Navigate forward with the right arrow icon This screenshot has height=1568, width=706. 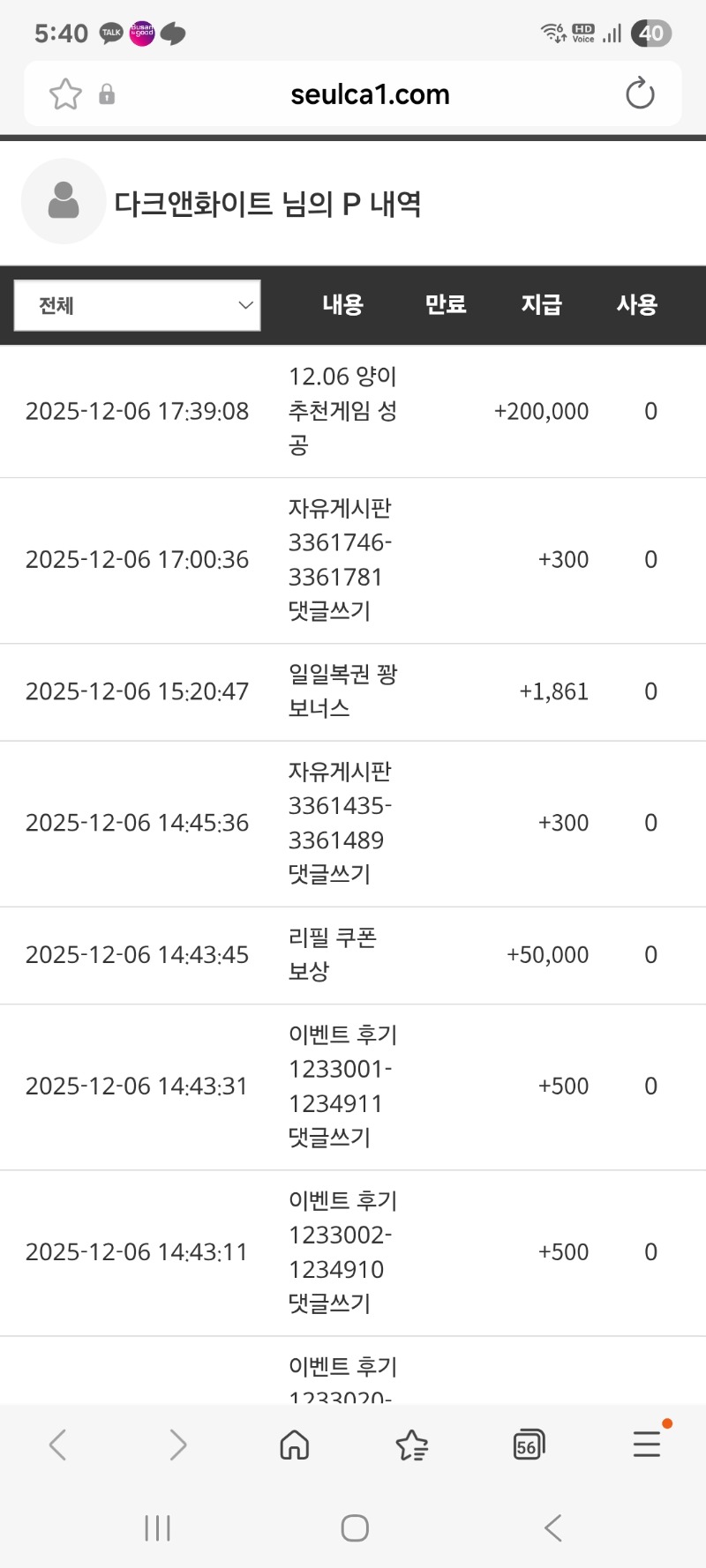(x=177, y=1444)
